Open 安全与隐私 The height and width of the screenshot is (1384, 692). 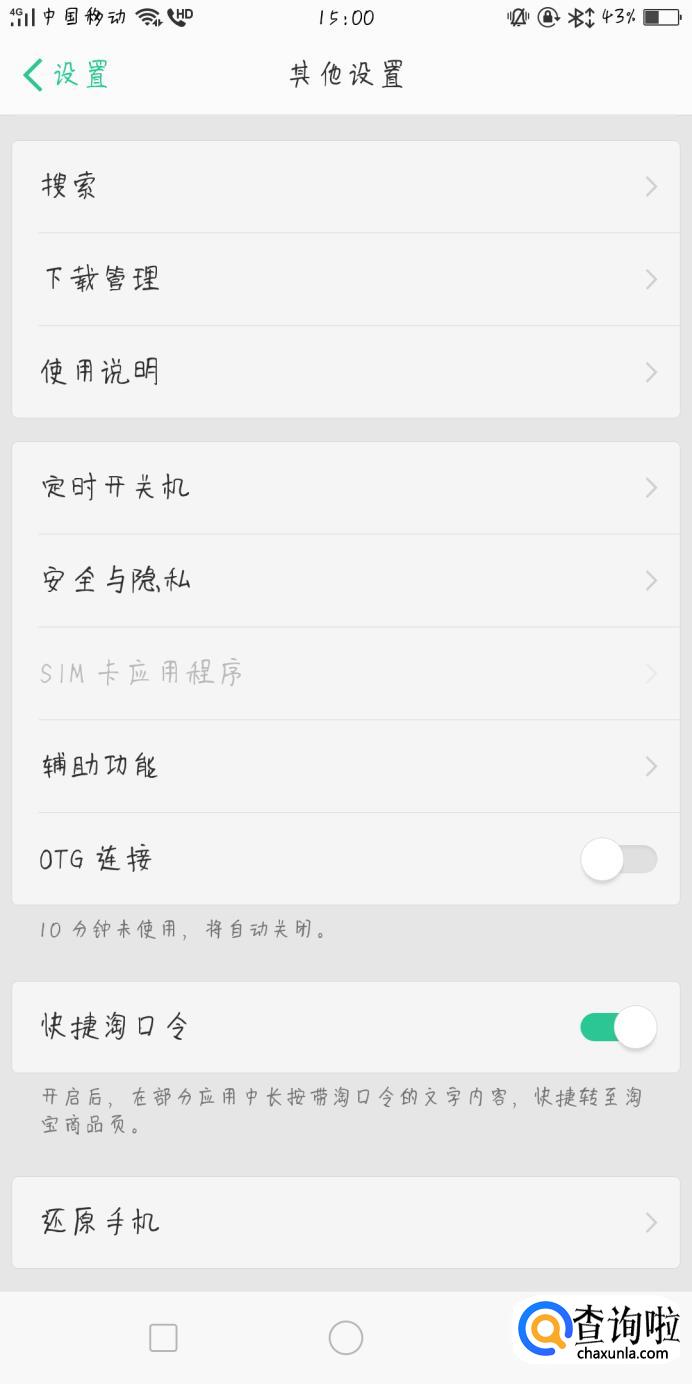(346, 580)
